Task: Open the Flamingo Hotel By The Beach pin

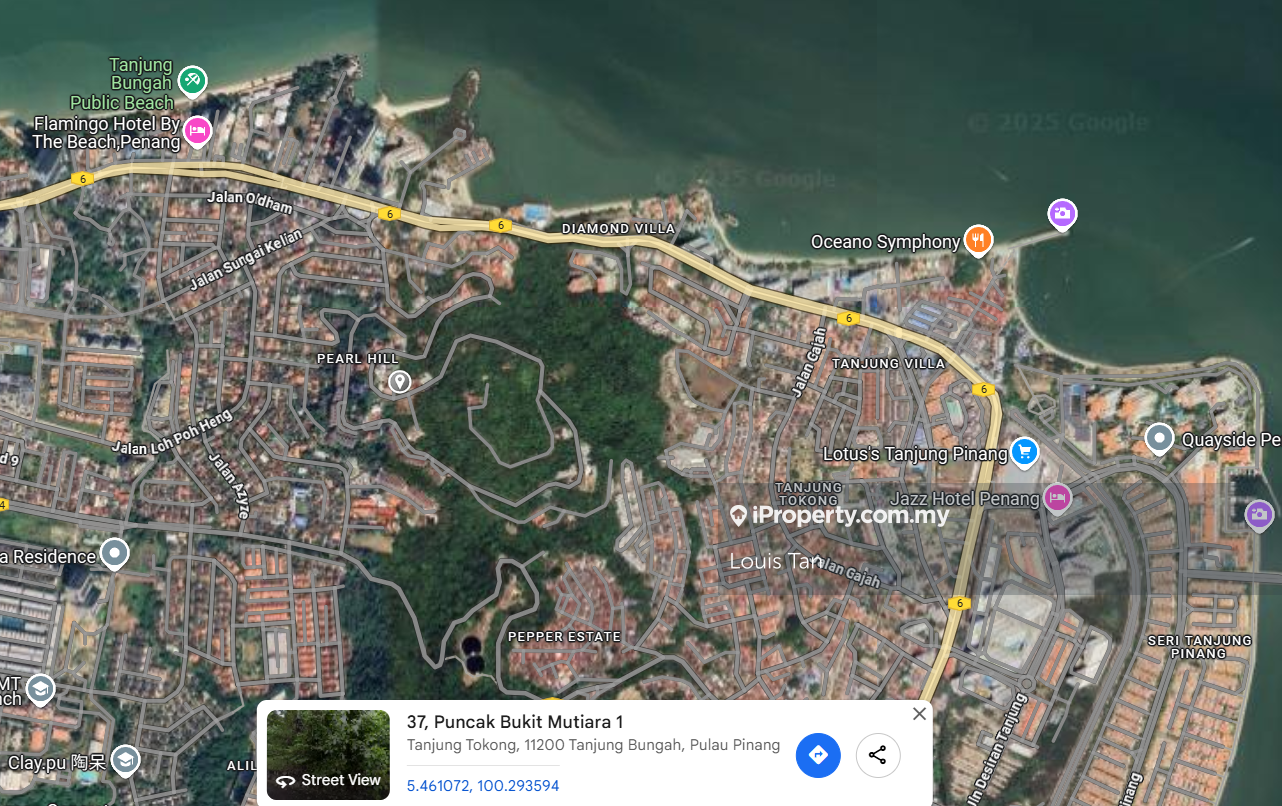Action: [198, 131]
